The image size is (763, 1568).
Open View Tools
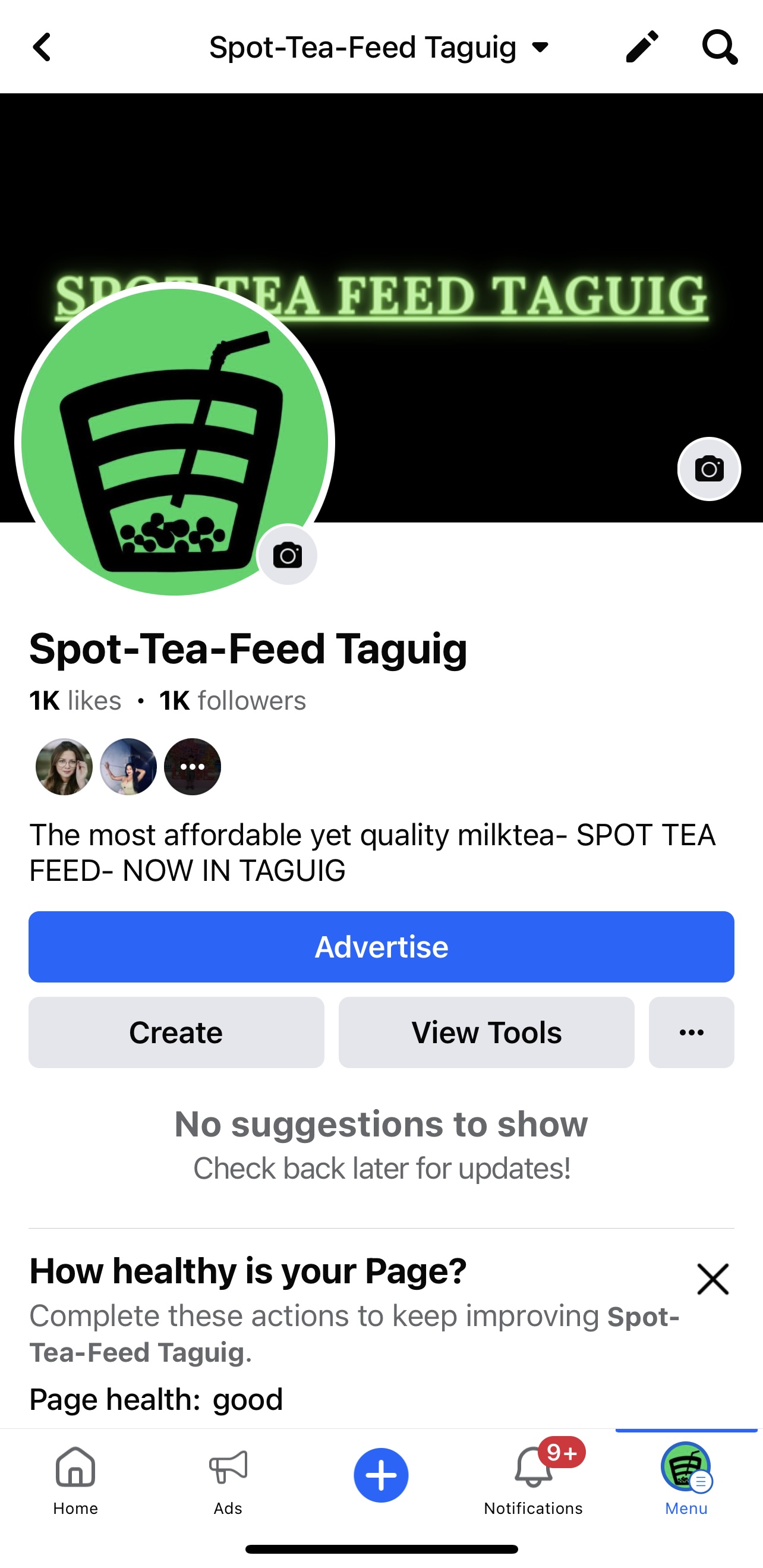pyautogui.click(x=486, y=1032)
